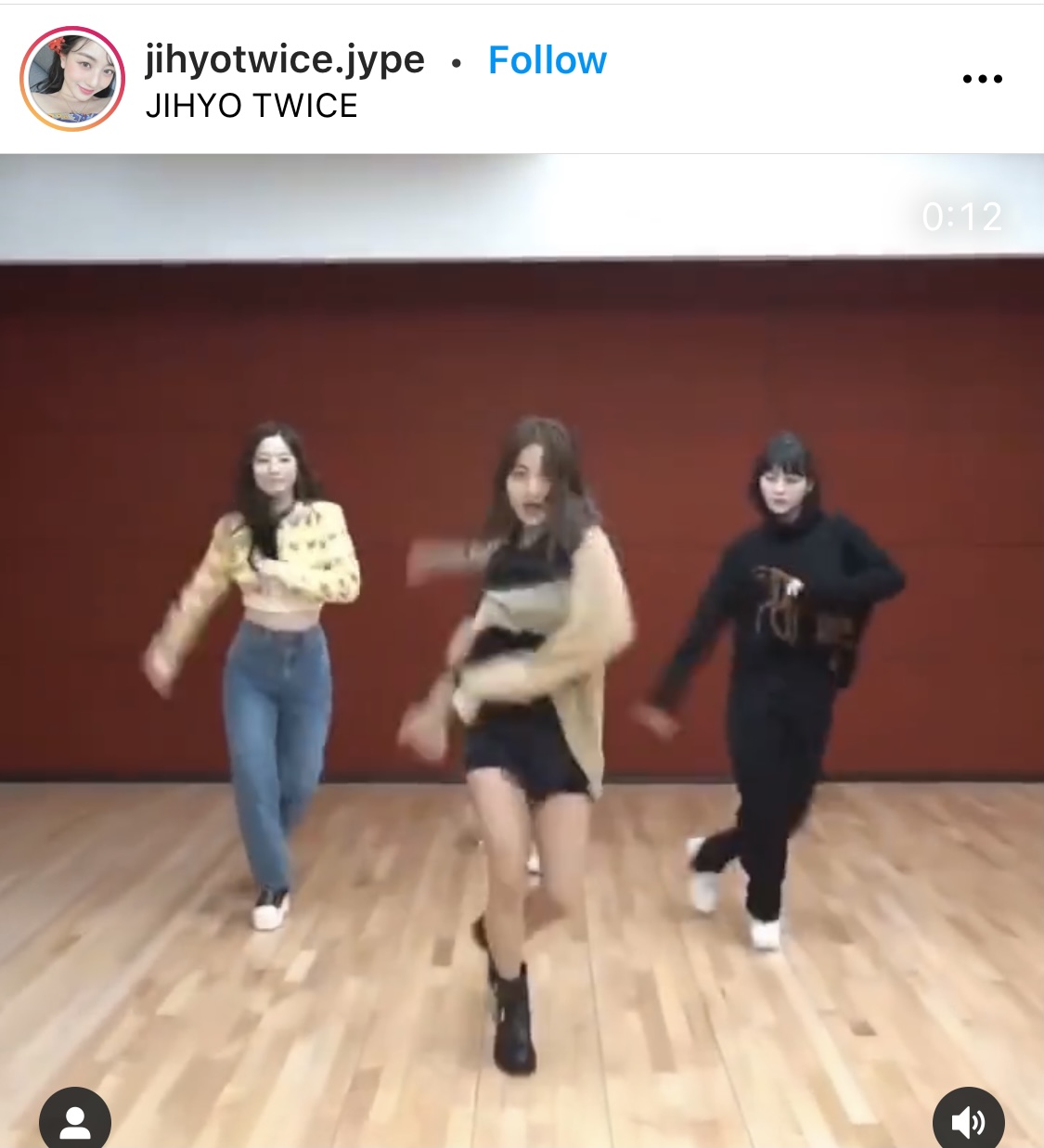Pause the dance practice video
Viewport: 1044px width, 1148px height.
[522, 650]
